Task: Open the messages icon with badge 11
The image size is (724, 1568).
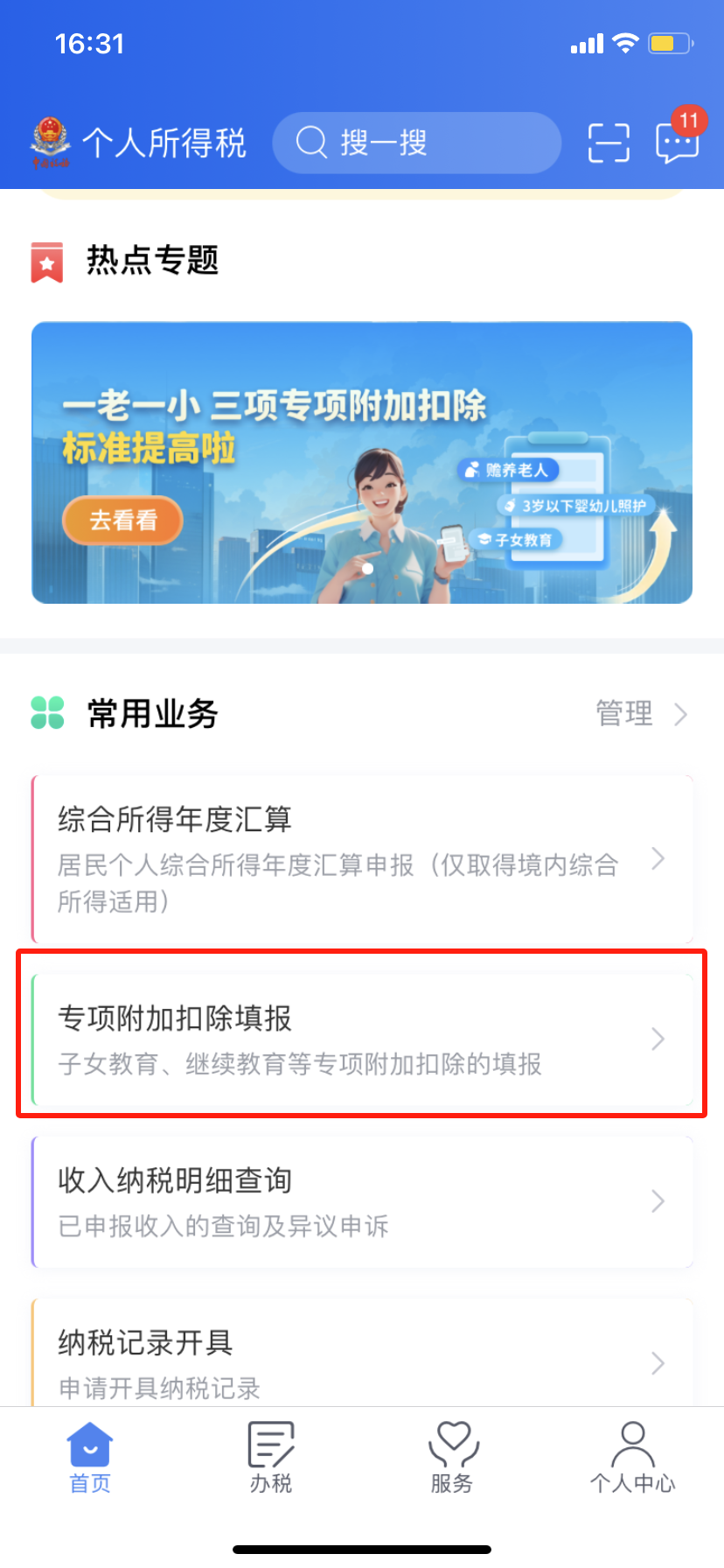Action: 677,141
